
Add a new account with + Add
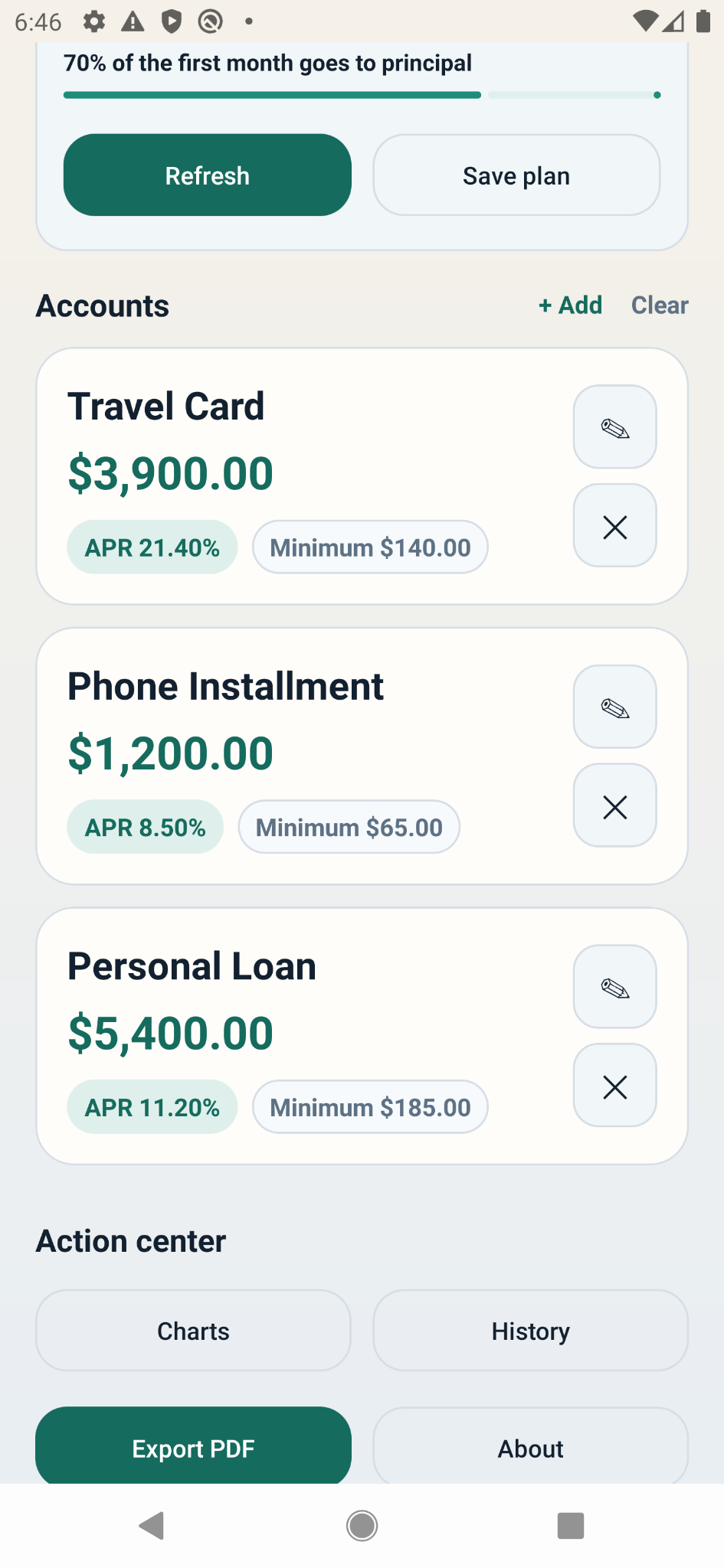pyautogui.click(x=571, y=305)
